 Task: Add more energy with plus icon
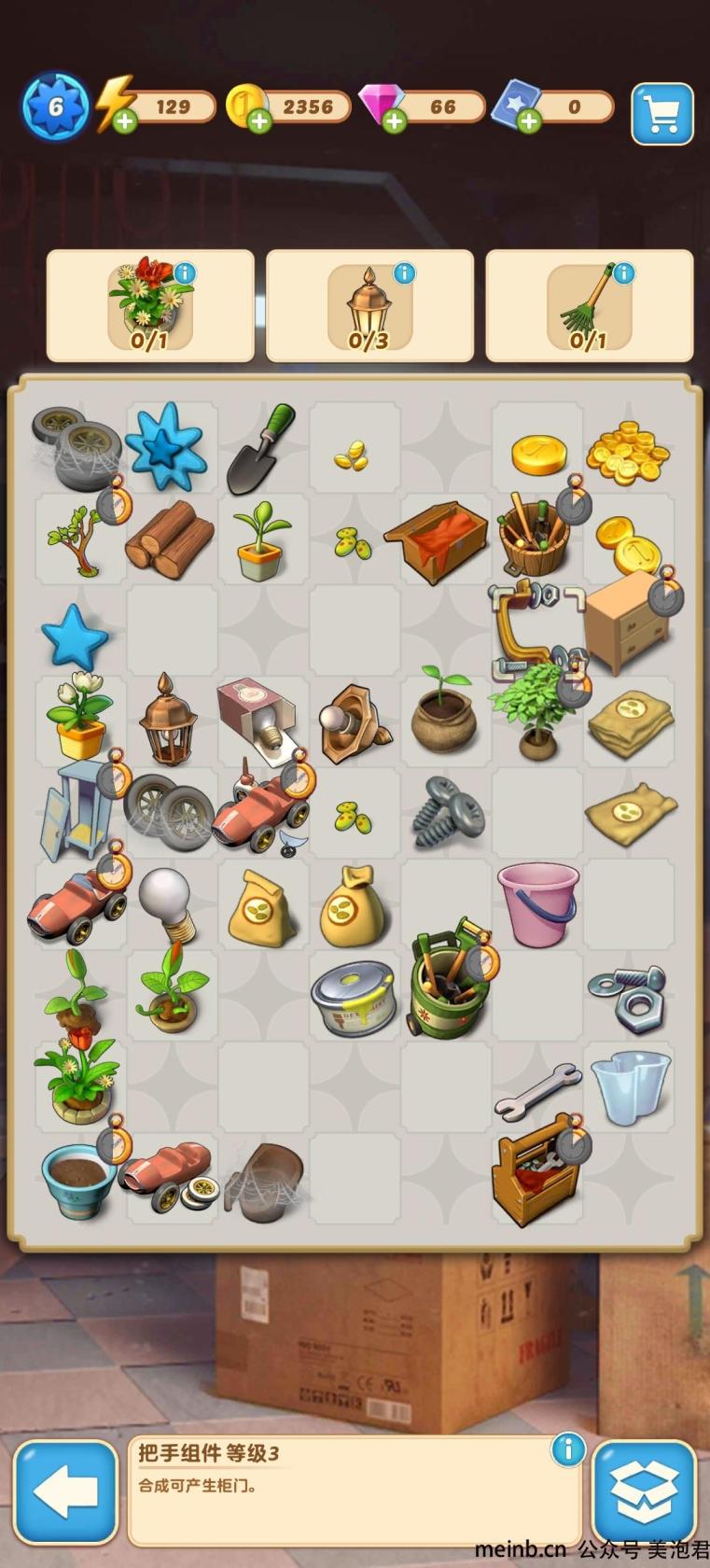tap(124, 121)
